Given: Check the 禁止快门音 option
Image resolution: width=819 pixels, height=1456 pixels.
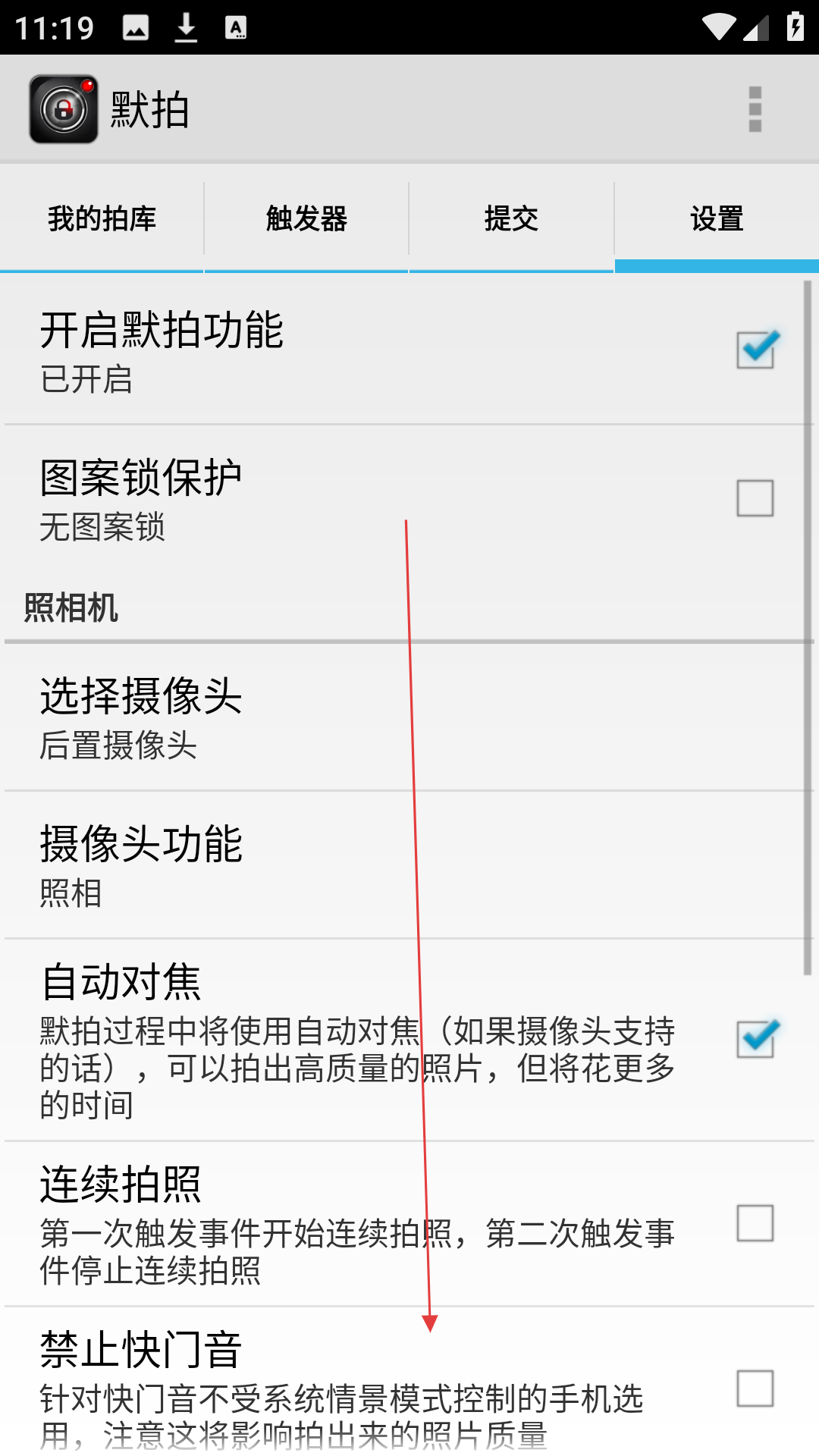Looking at the screenshot, I should (x=755, y=1389).
